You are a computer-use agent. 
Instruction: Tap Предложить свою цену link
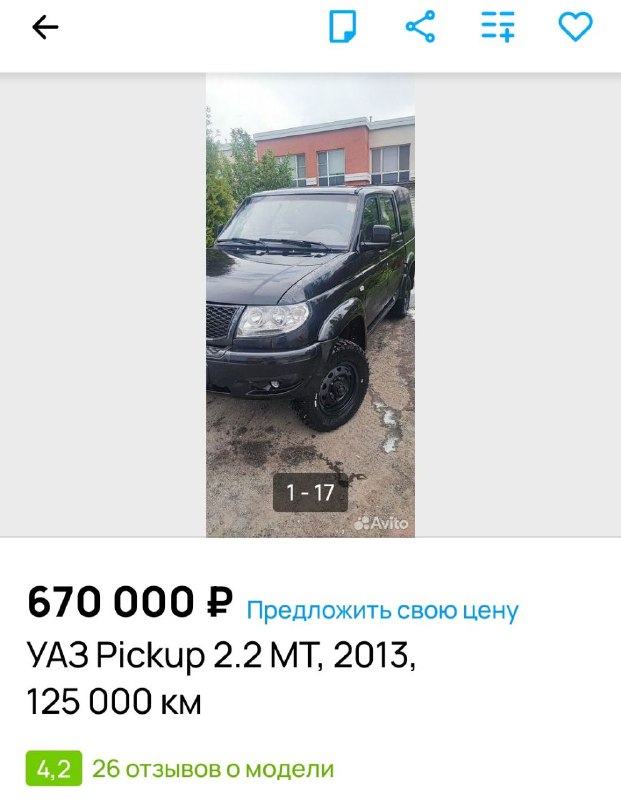tap(382, 609)
